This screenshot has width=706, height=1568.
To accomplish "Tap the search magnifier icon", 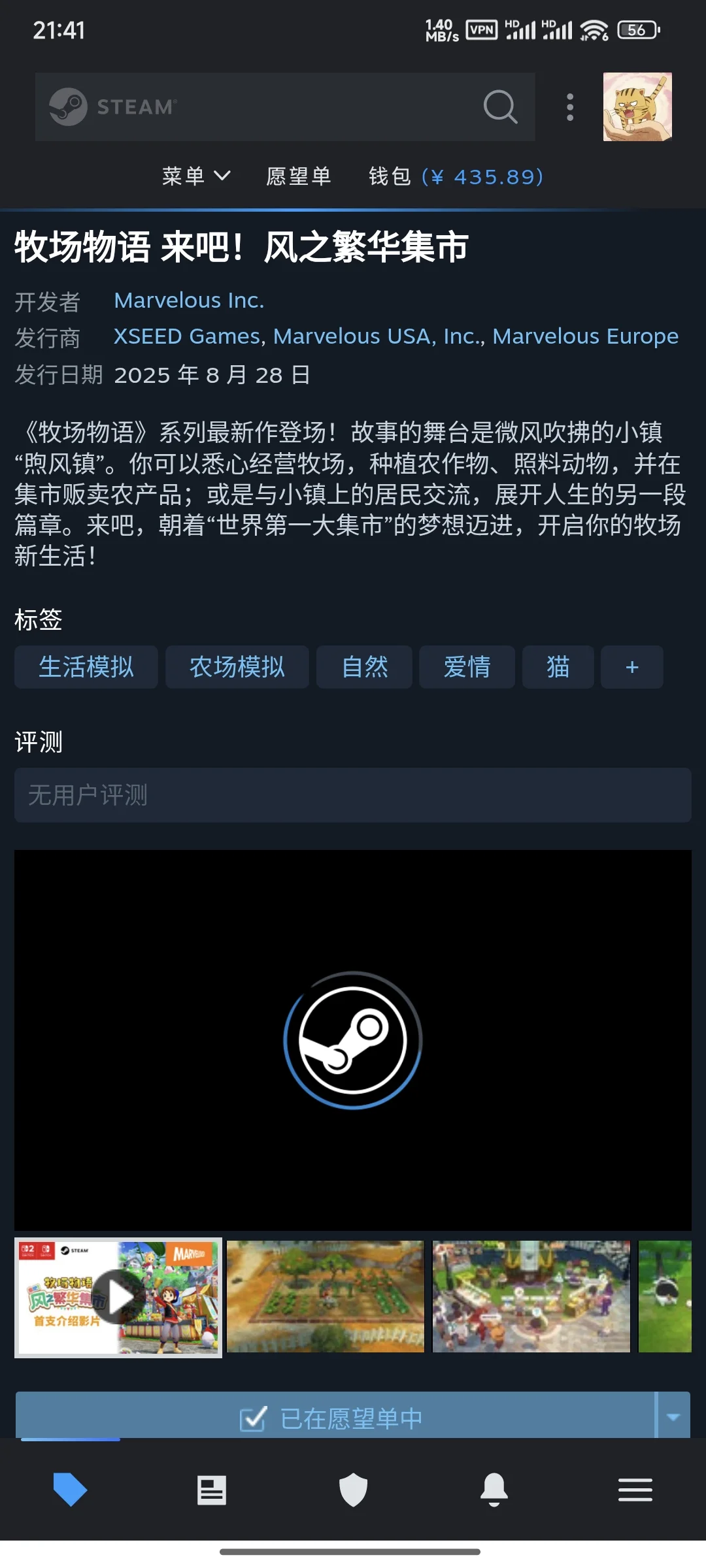I will (500, 106).
